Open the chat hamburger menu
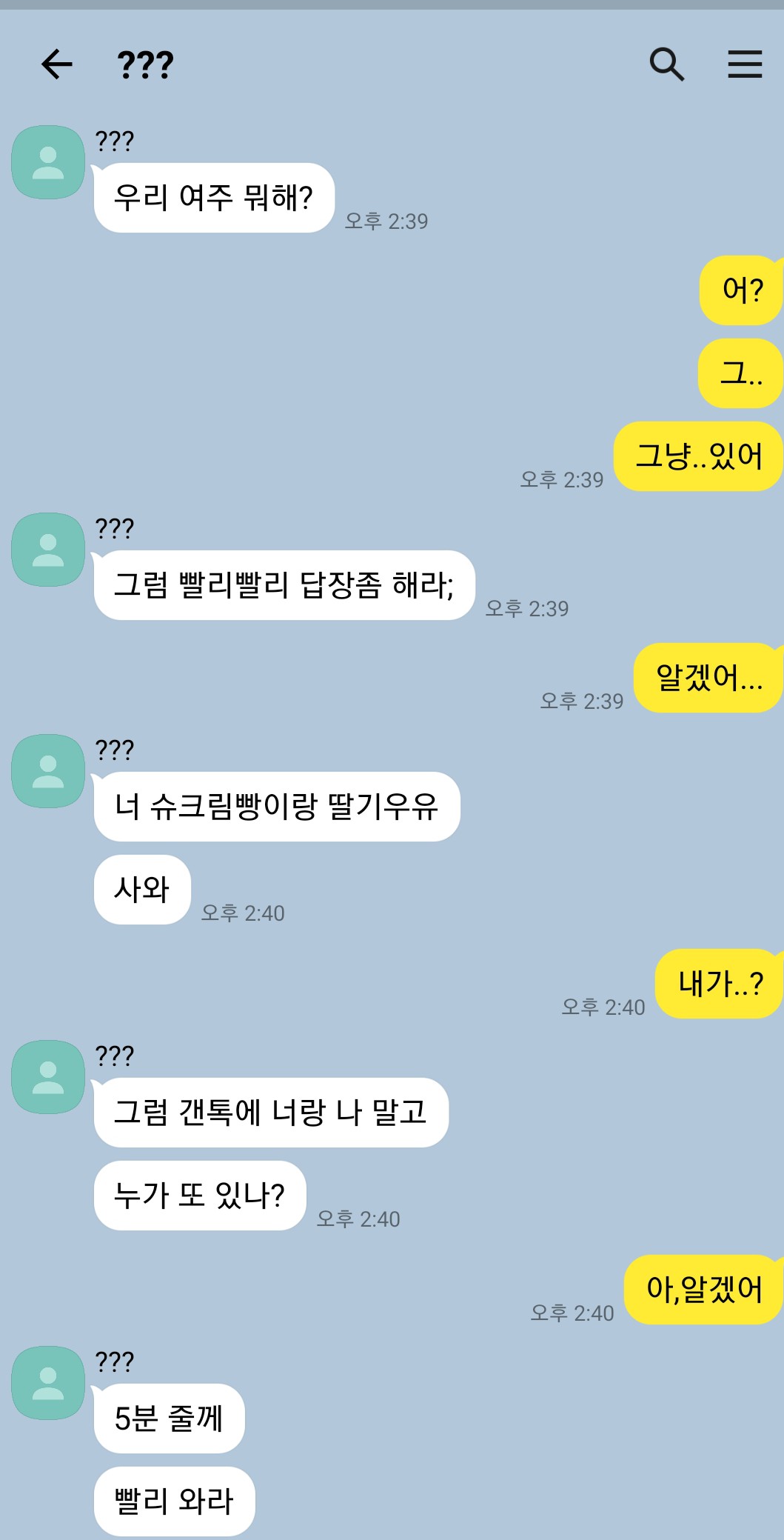 (x=745, y=64)
